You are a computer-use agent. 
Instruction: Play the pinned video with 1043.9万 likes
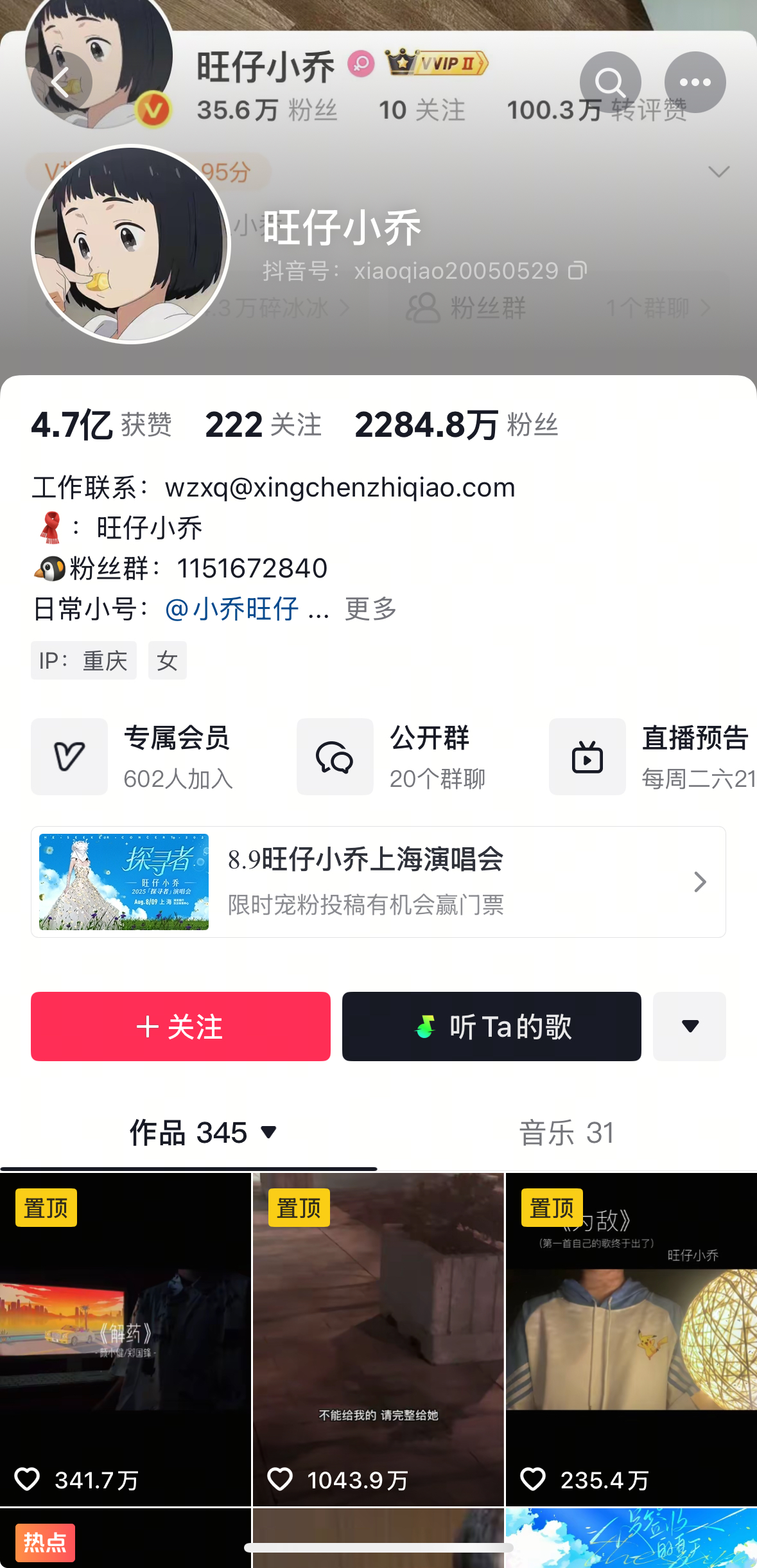(378, 1339)
